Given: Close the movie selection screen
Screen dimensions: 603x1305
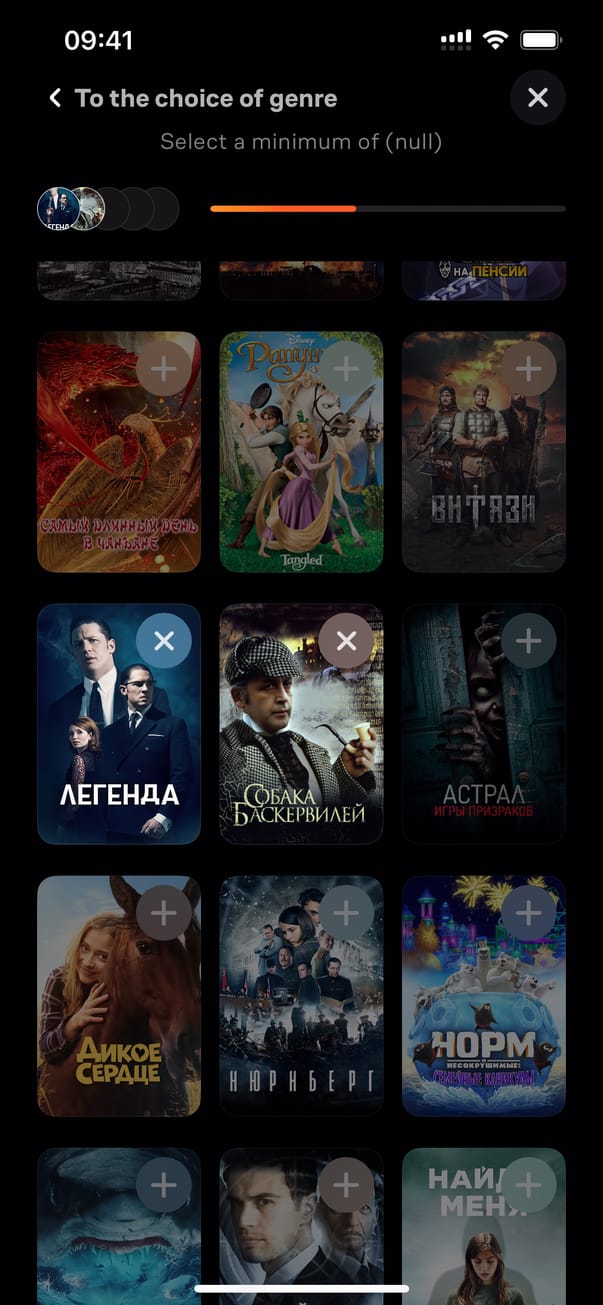Looking at the screenshot, I should [x=537, y=97].
